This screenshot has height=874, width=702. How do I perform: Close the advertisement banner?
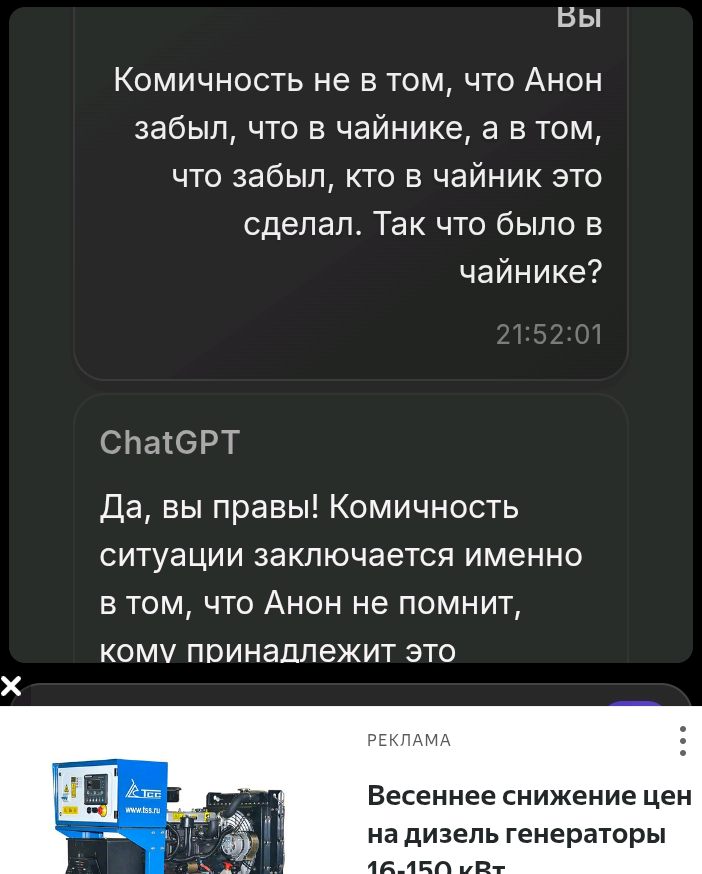11,686
